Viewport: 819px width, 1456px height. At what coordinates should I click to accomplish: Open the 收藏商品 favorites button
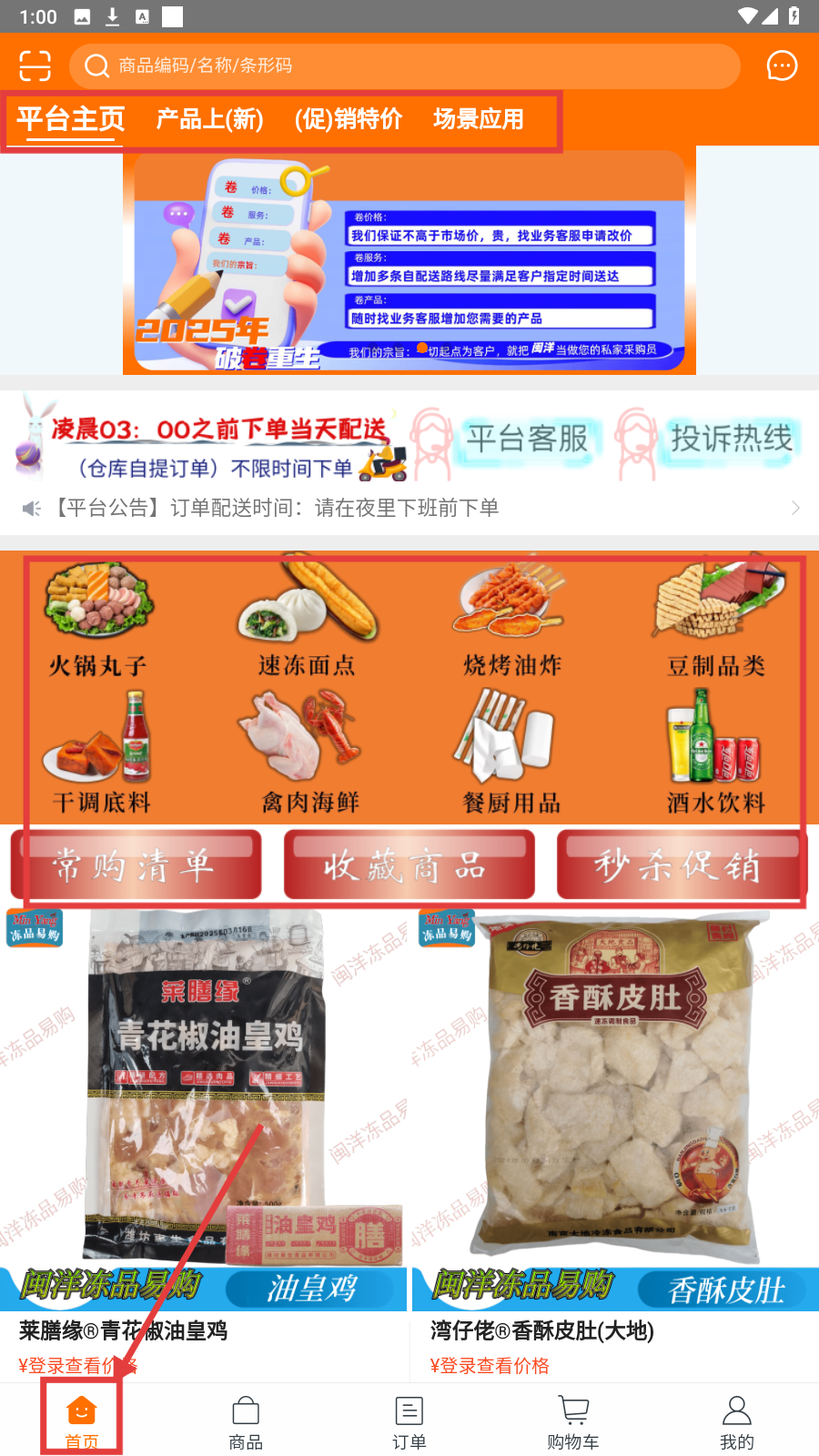[409, 865]
